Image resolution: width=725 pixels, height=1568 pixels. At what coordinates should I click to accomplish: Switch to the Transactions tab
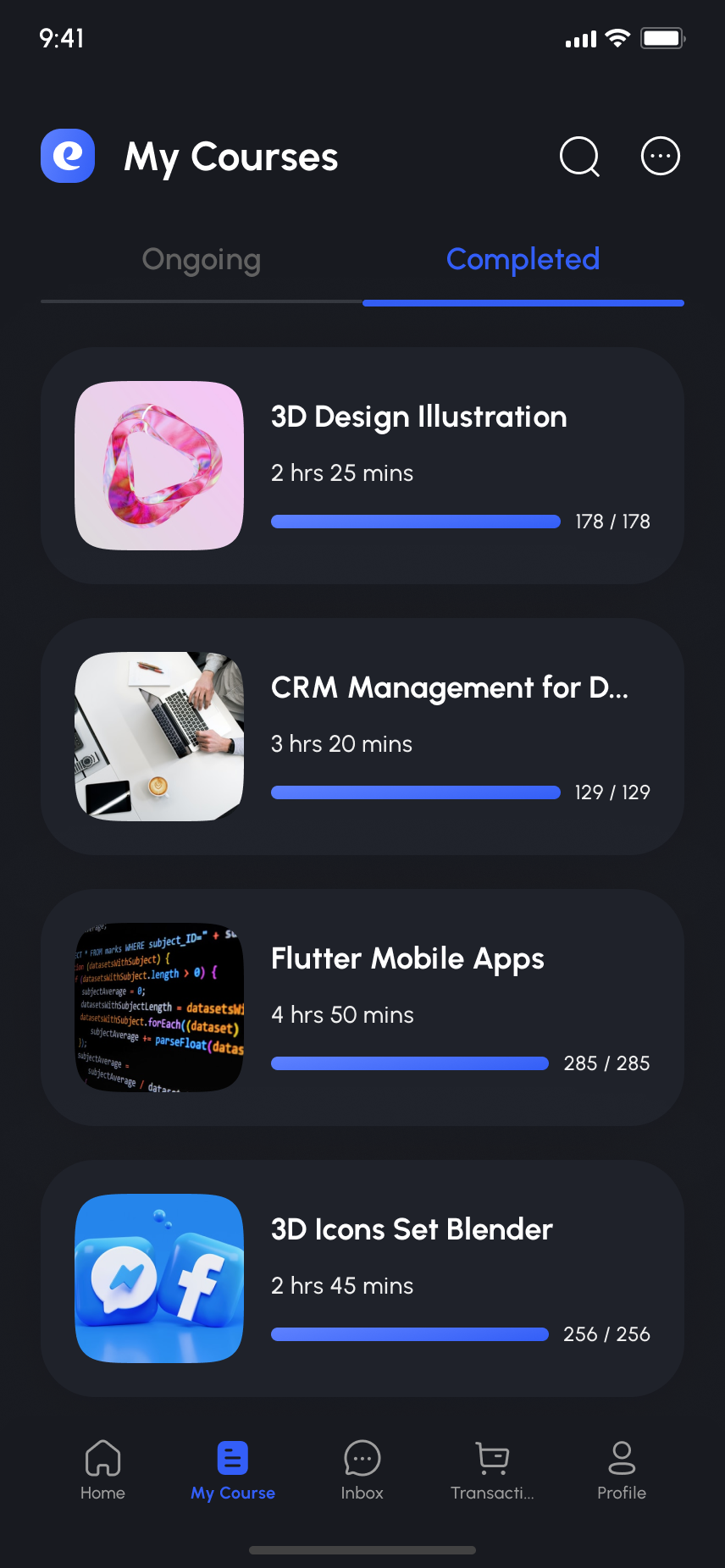pyautogui.click(x=492, y=1470)
